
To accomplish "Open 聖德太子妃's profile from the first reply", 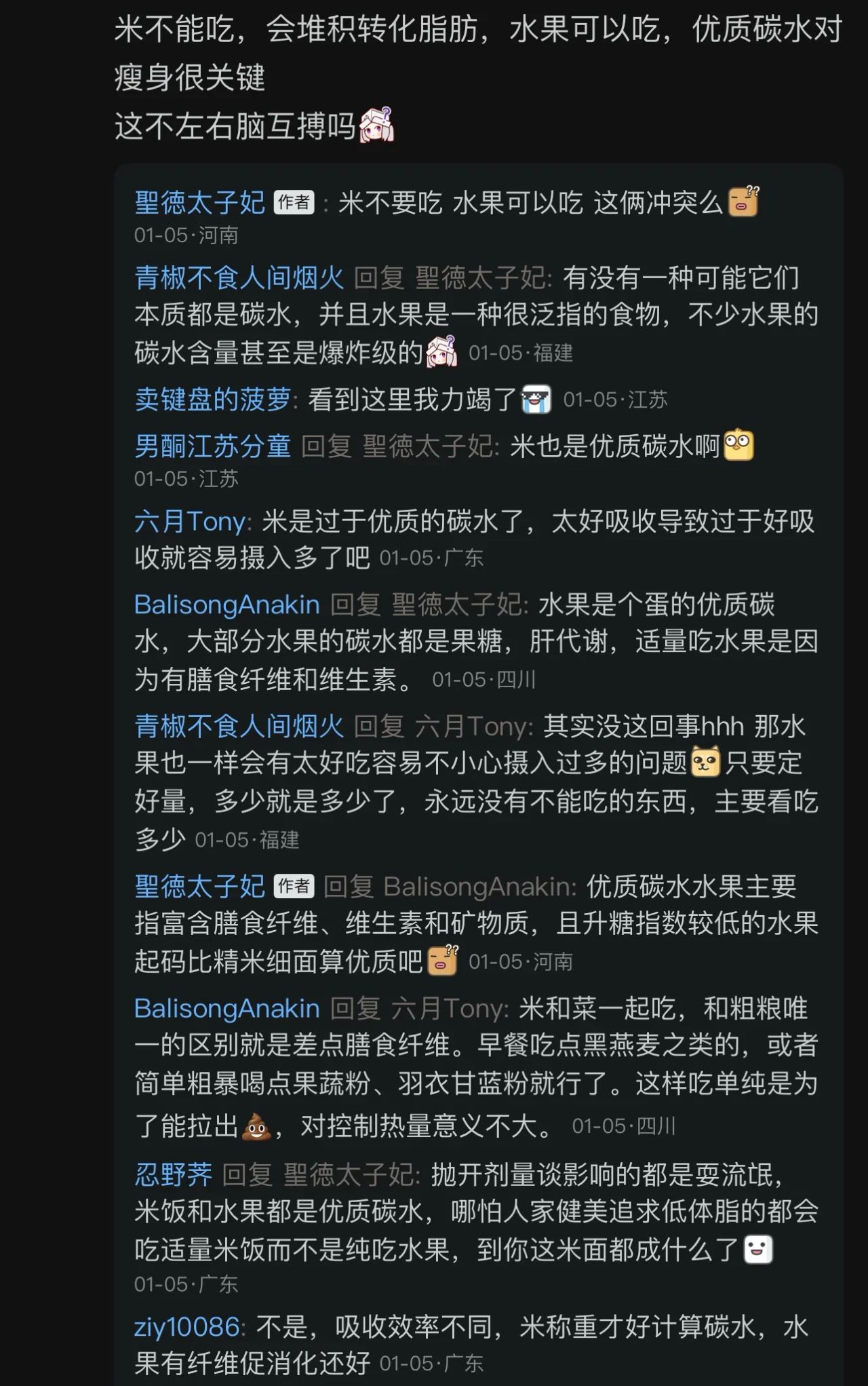I will coord(199,202).
